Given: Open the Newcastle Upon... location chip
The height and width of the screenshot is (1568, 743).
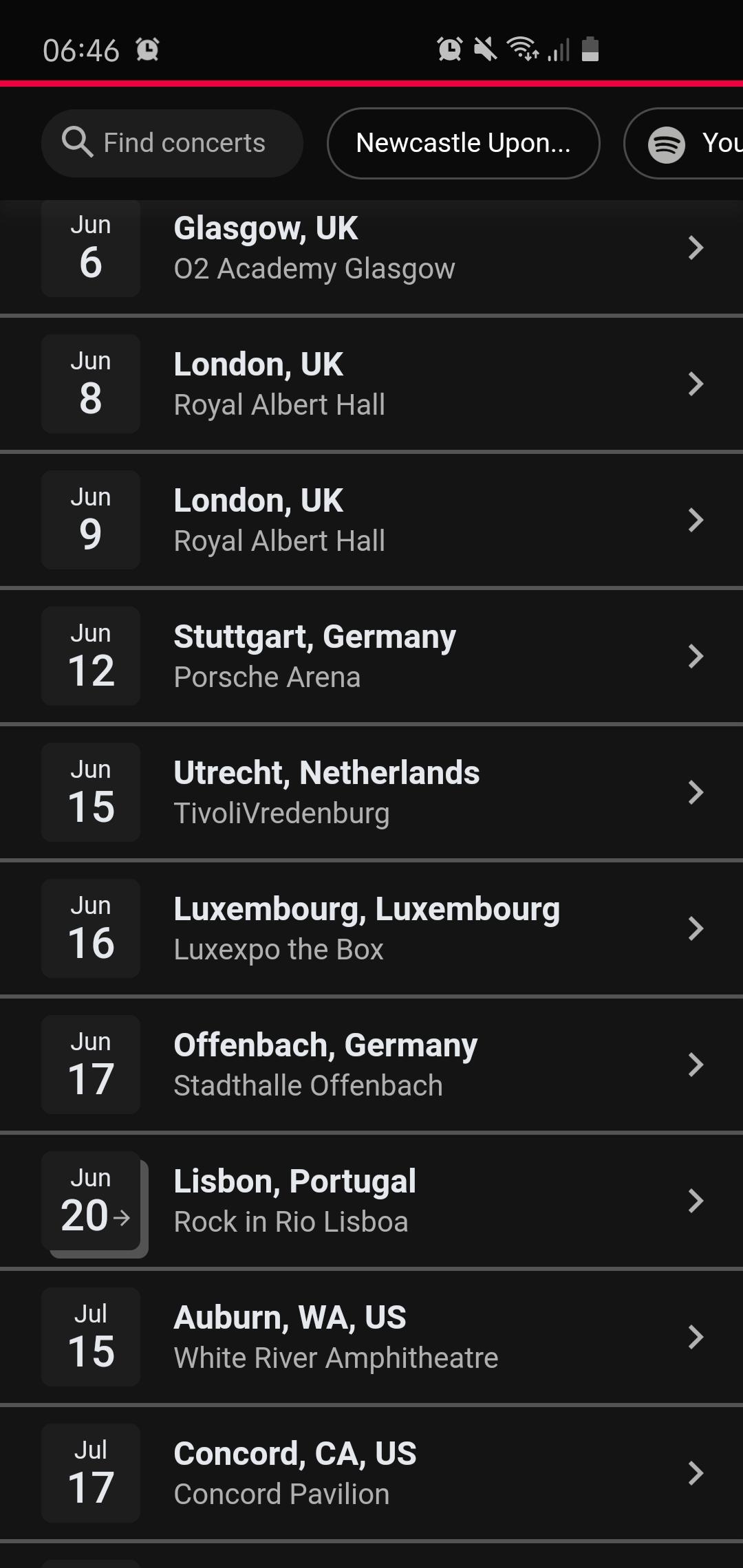Looking at the screenshot, I should coord(463,143).
